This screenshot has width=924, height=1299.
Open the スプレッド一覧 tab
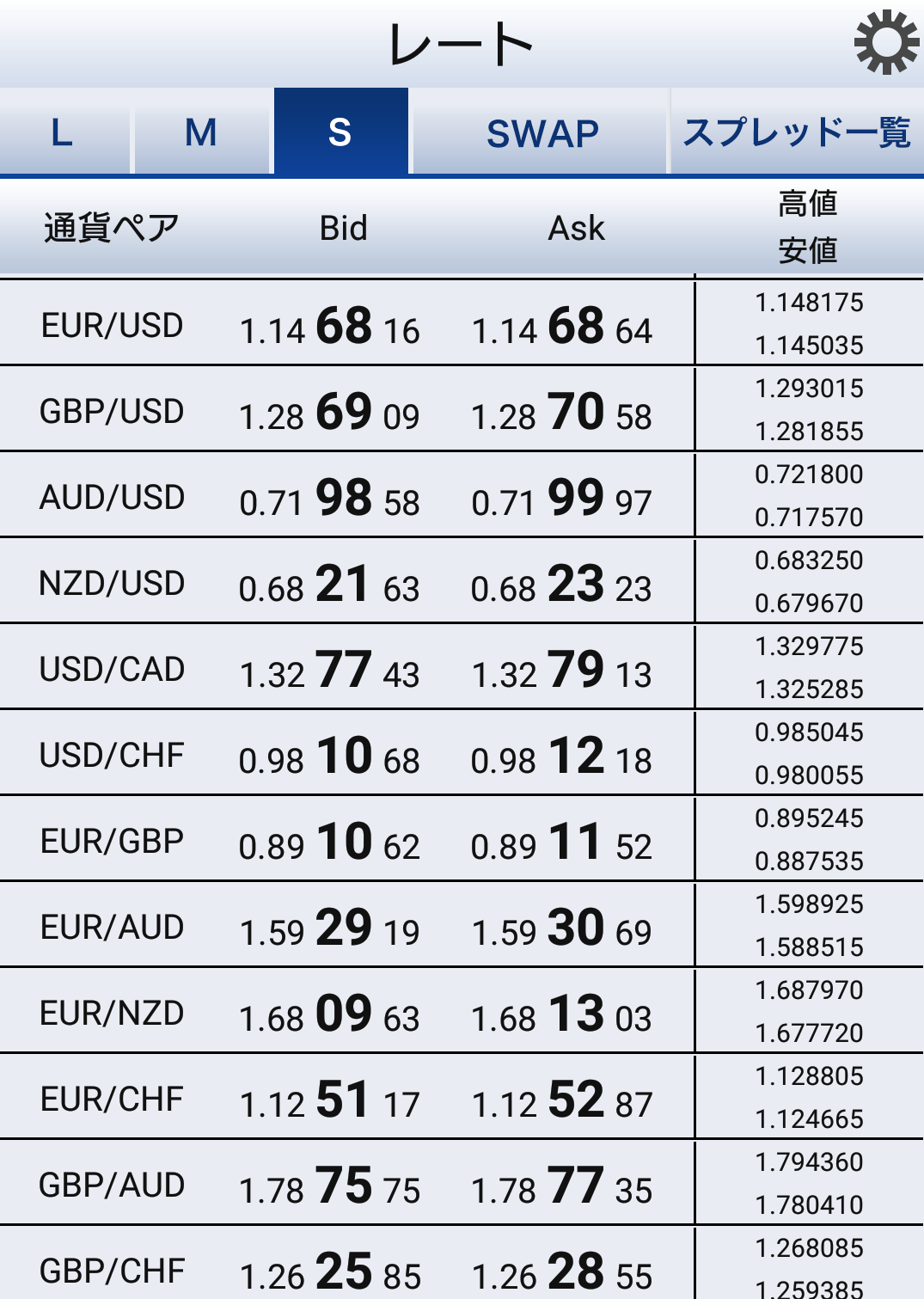(x=797, y=133)
